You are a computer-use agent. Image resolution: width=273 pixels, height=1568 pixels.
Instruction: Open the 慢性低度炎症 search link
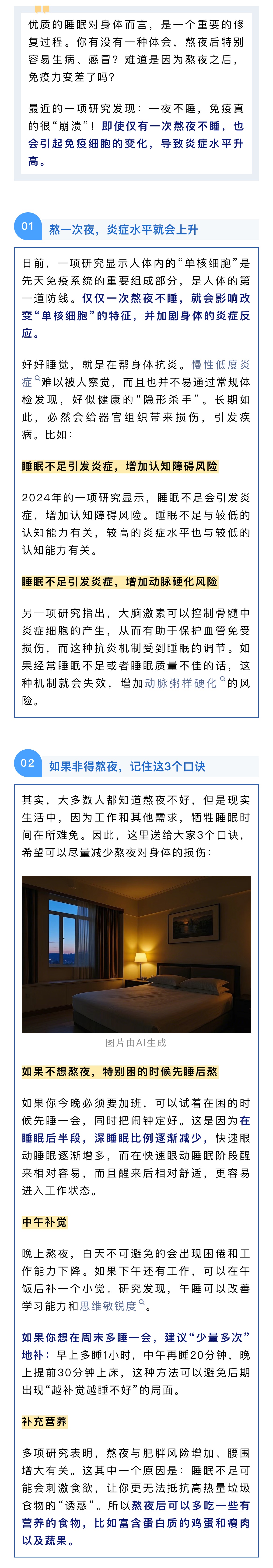point(220,365)
